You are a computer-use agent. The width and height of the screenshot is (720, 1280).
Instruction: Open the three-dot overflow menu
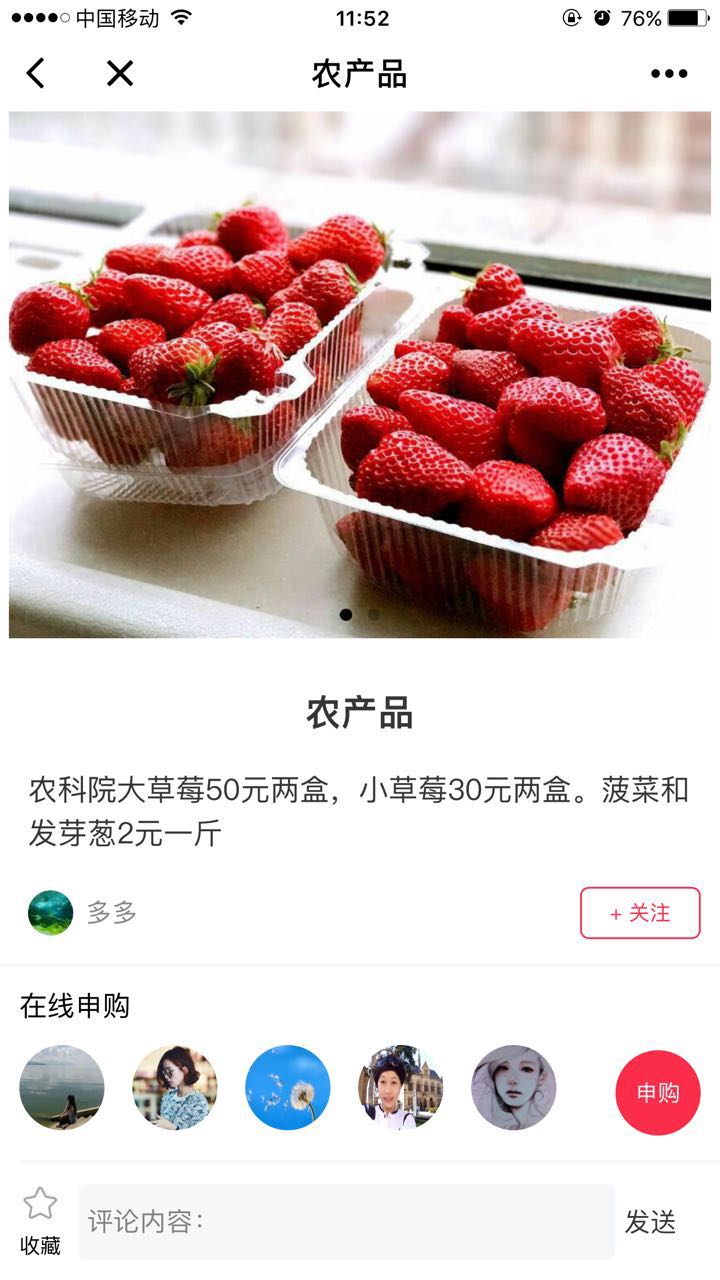click(669, 73)
